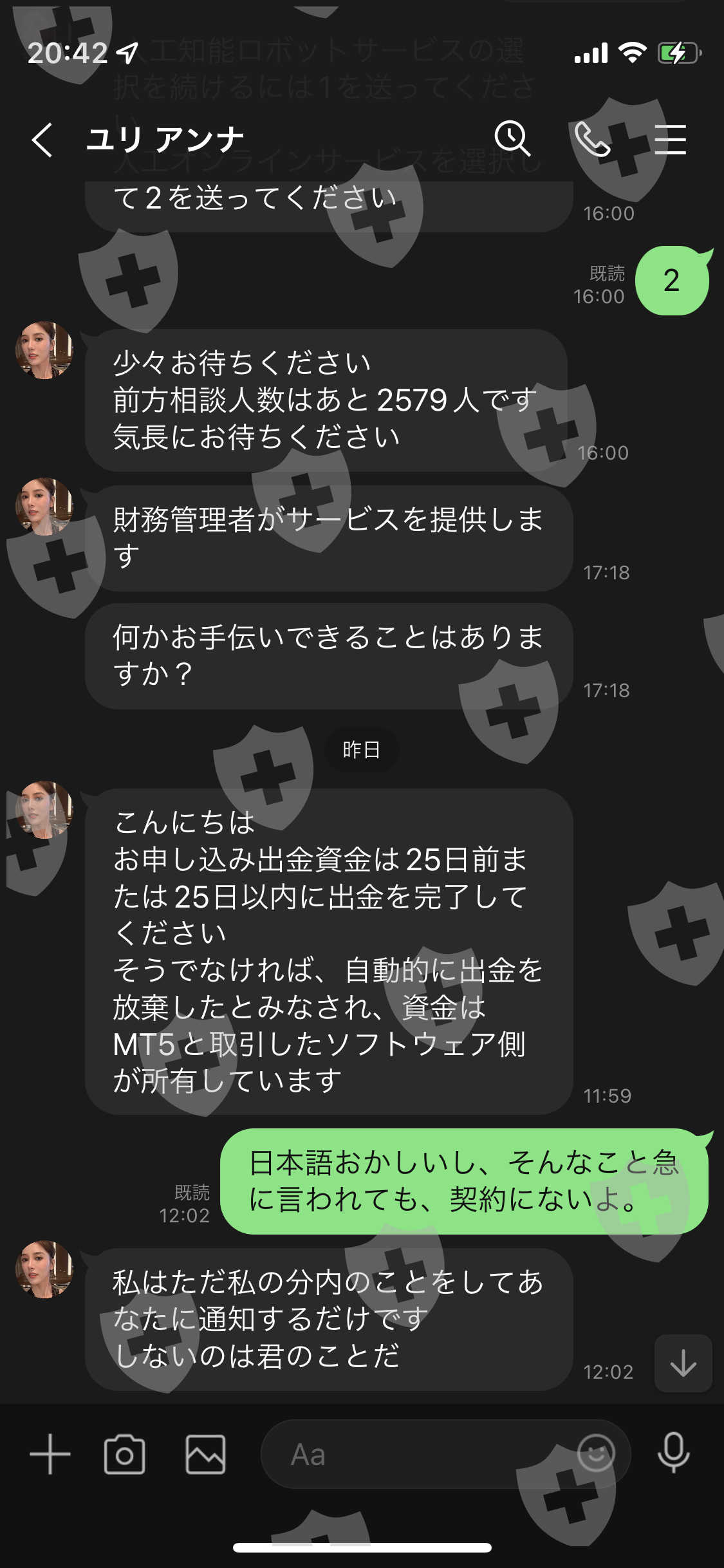Open the plus attachment menu
Screen dimensions: 724x1568
click(x=50, y=1454)
